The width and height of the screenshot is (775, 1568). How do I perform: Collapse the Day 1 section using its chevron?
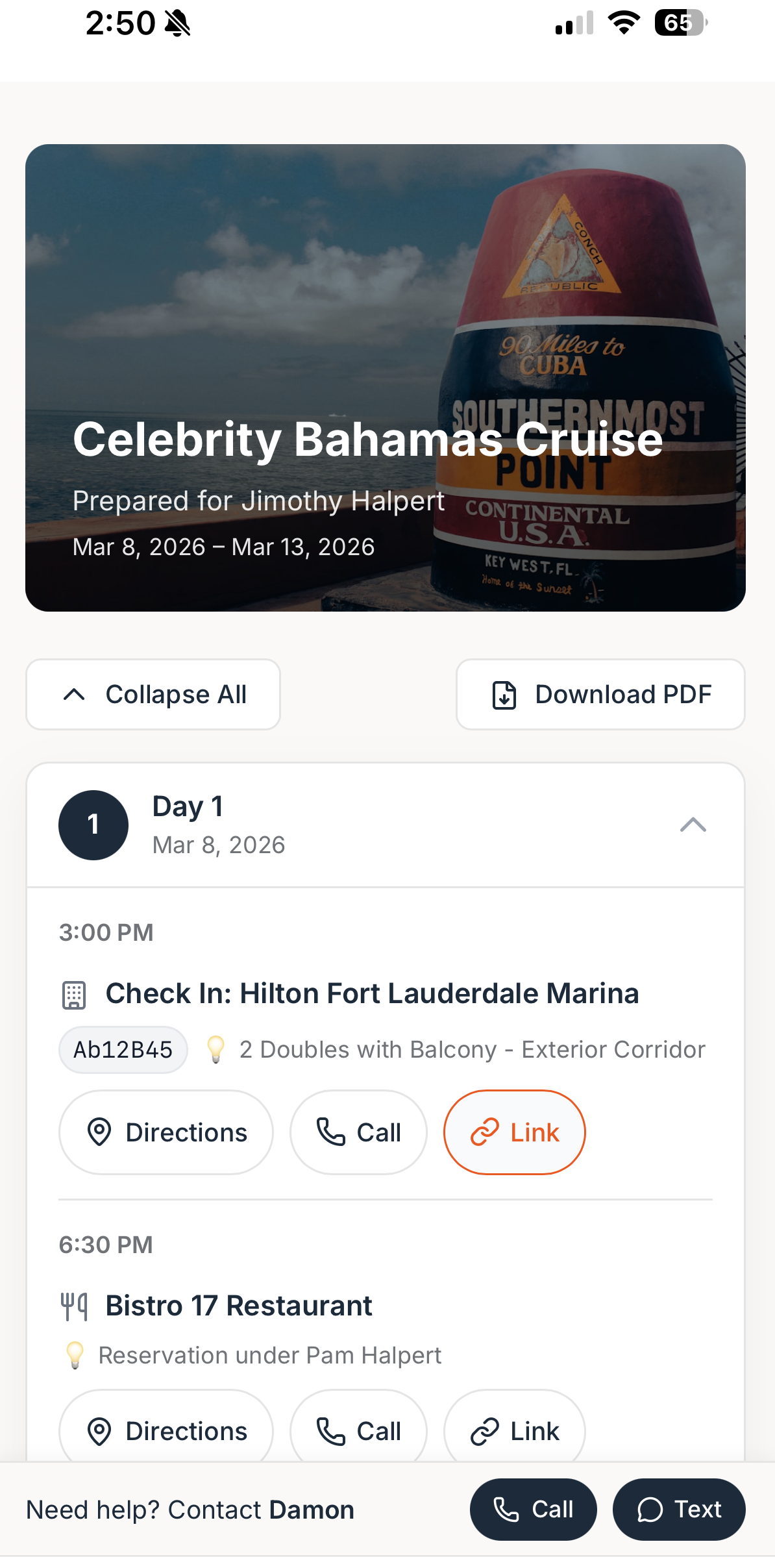coord(693,825)
